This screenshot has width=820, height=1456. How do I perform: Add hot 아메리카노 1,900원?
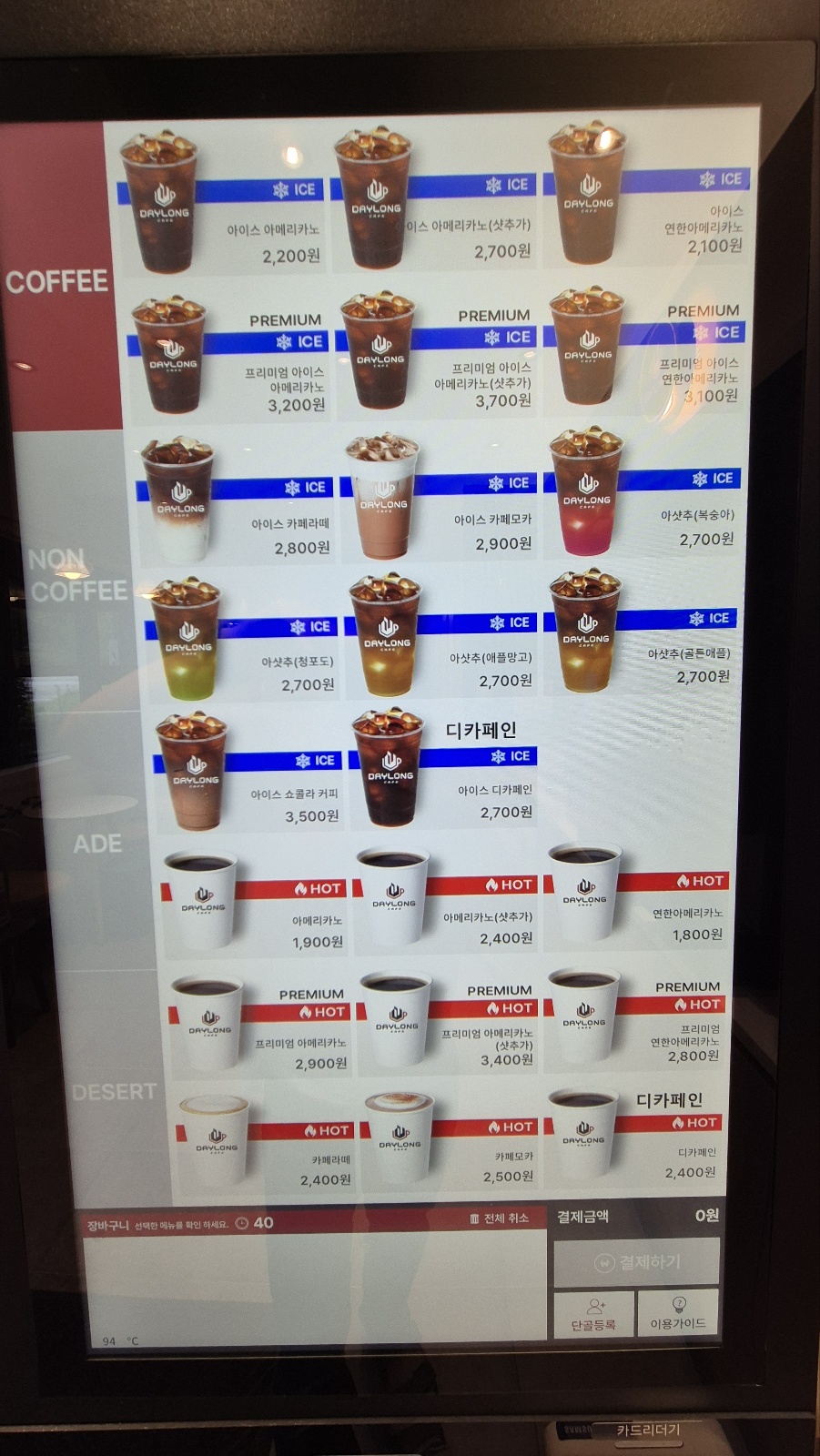(257, 905)
